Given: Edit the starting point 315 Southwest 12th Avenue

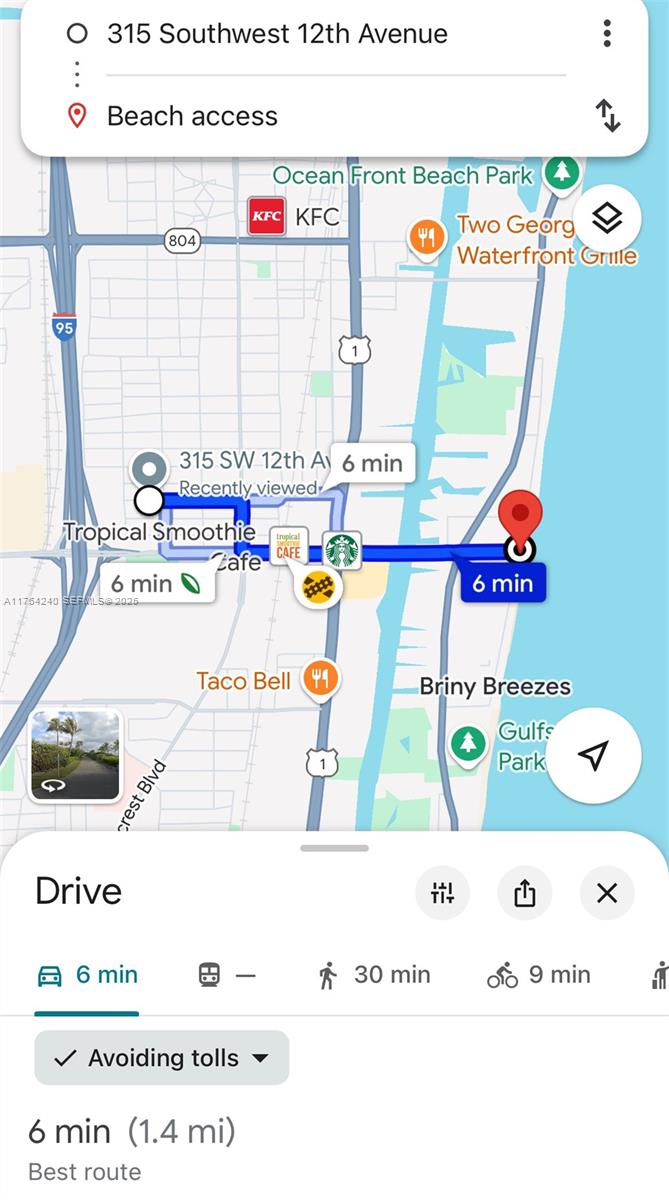Looking at the screenshot, I should click(277, 34).
